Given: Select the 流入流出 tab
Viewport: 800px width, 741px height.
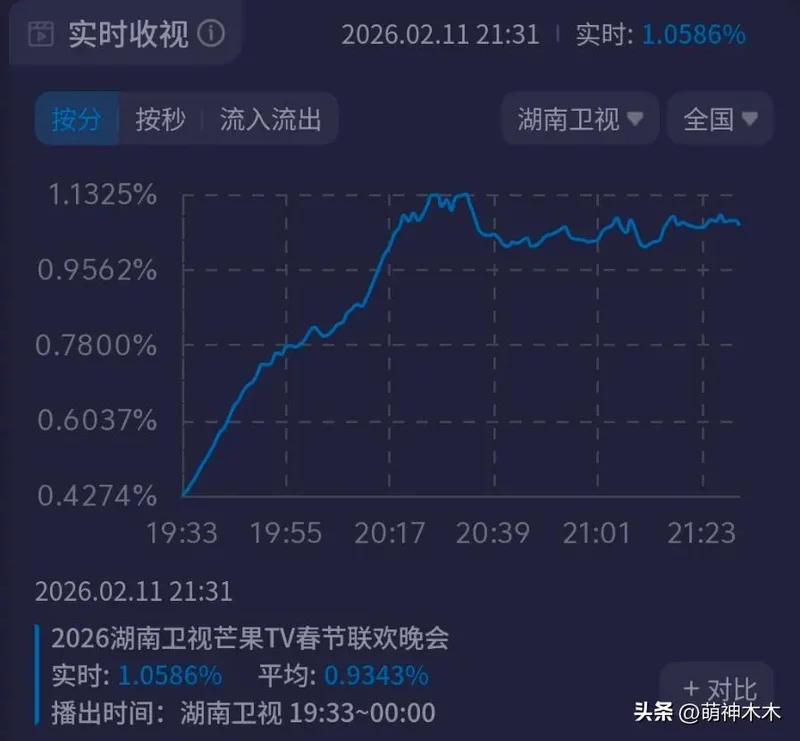Looking at the screenshot, I should [270, 121].
